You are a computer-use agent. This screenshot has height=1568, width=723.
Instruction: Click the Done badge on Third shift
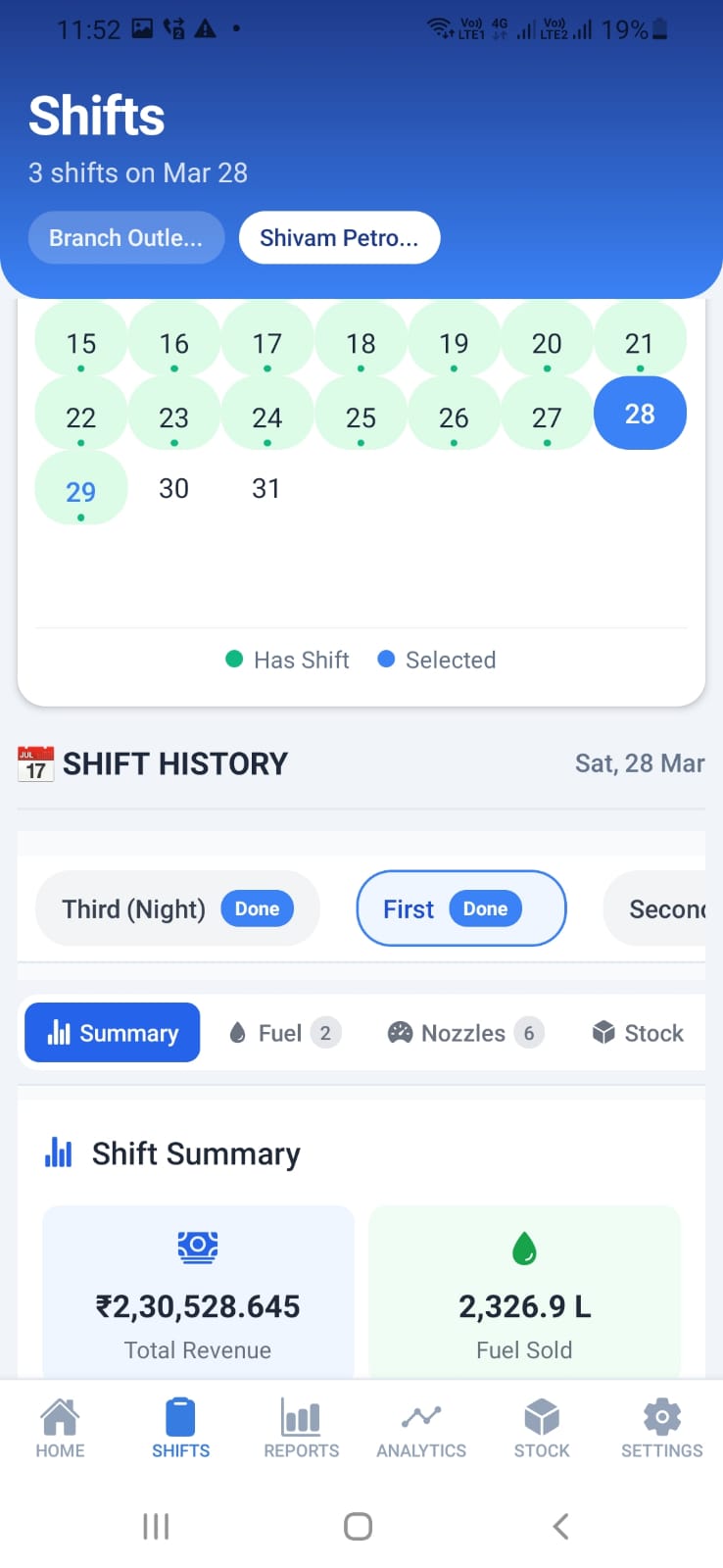tap(258, 908)
